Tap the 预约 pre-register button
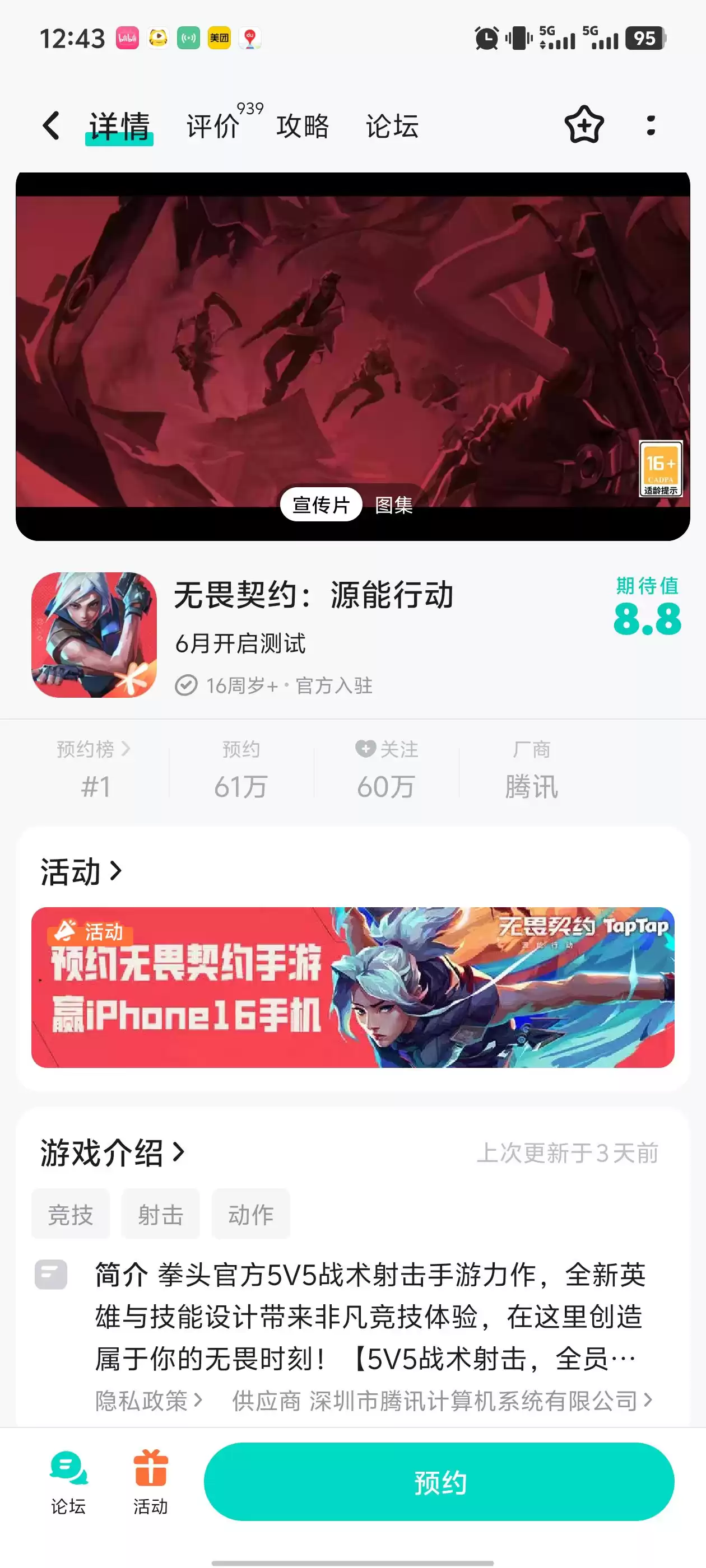The width and height of the screenshot is (706, 1568). (x=439, y=1482)
